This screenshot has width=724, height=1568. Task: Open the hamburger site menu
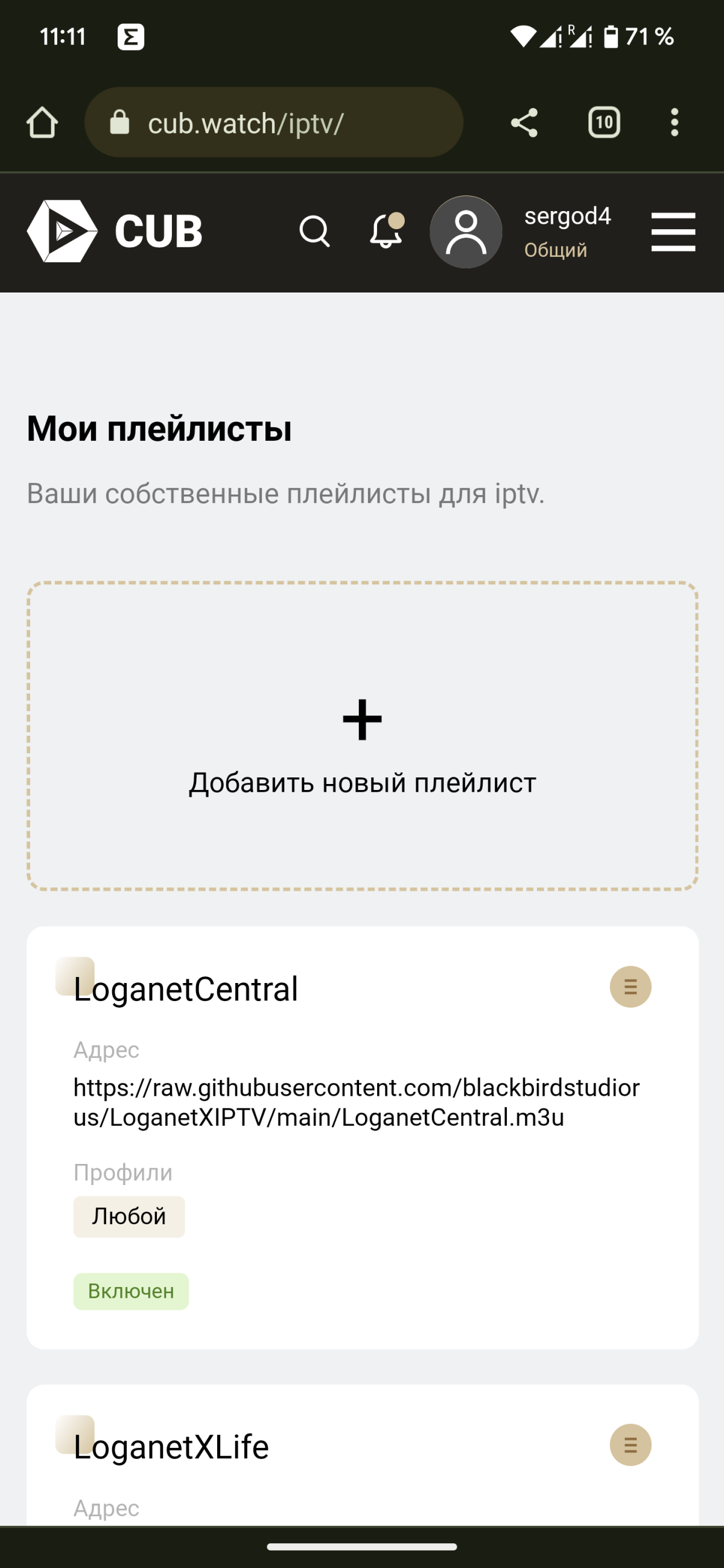pos(673,232)
